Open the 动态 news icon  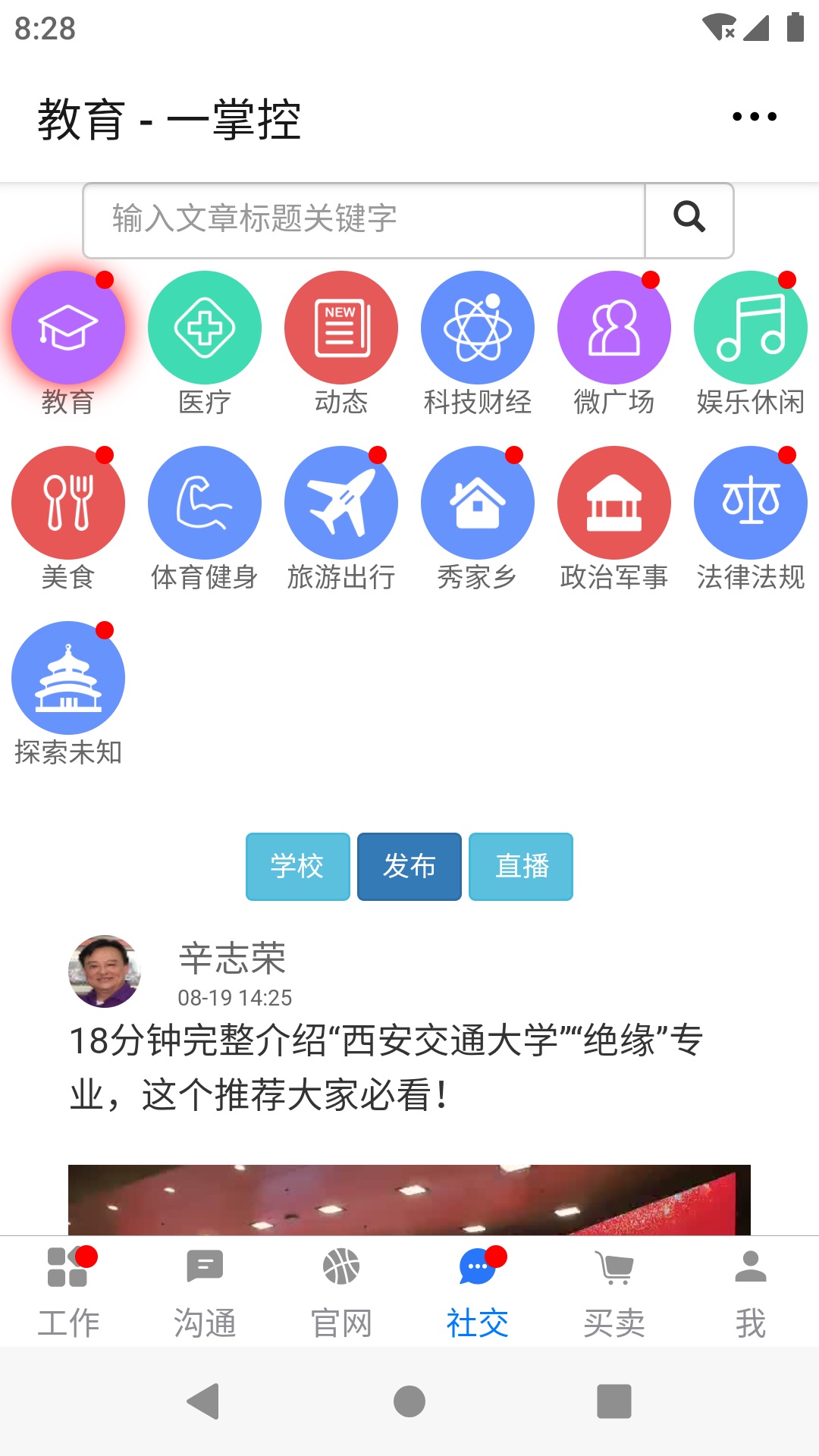click(x=341, y=327)
